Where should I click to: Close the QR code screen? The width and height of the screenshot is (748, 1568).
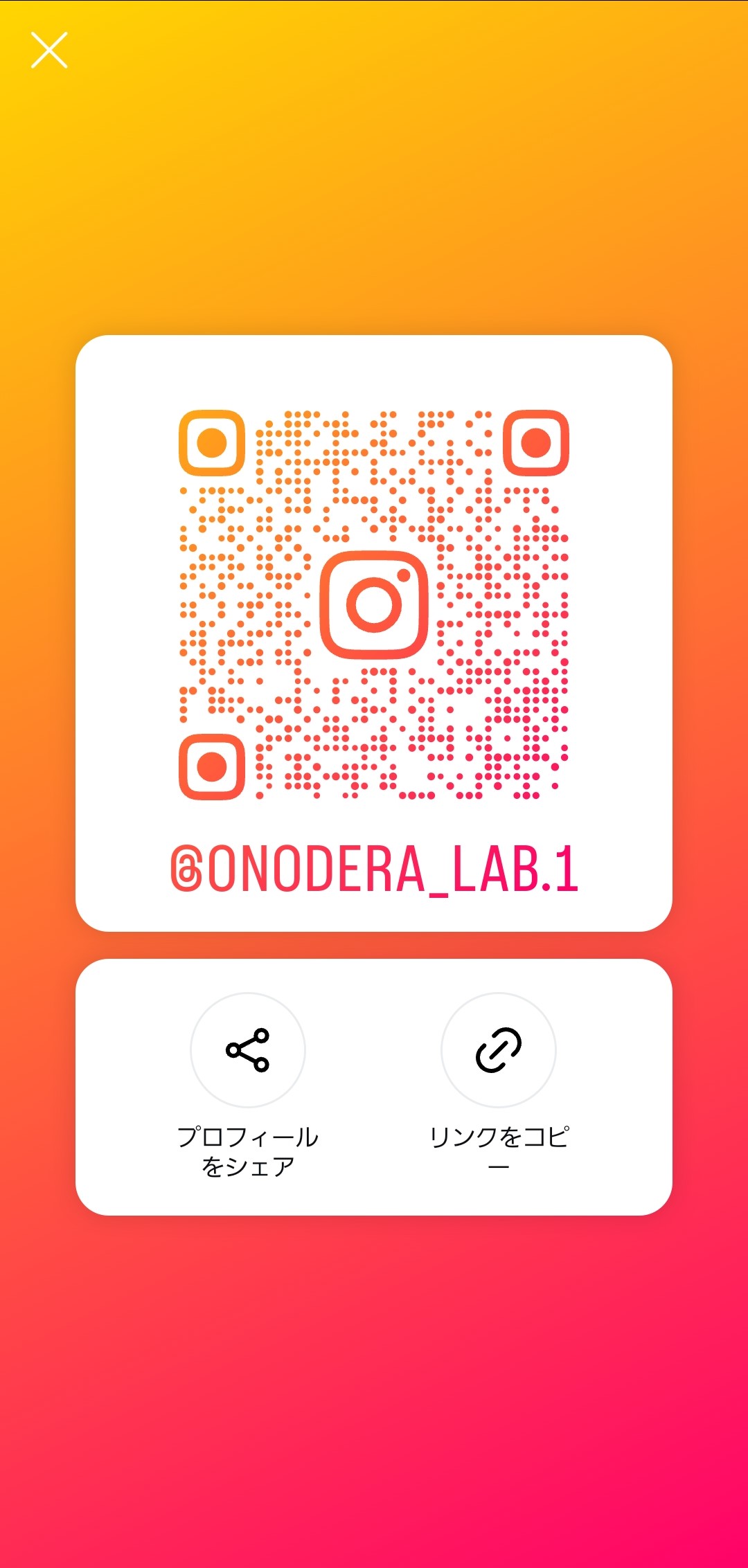pyautogui.click(x=49, y=50)
